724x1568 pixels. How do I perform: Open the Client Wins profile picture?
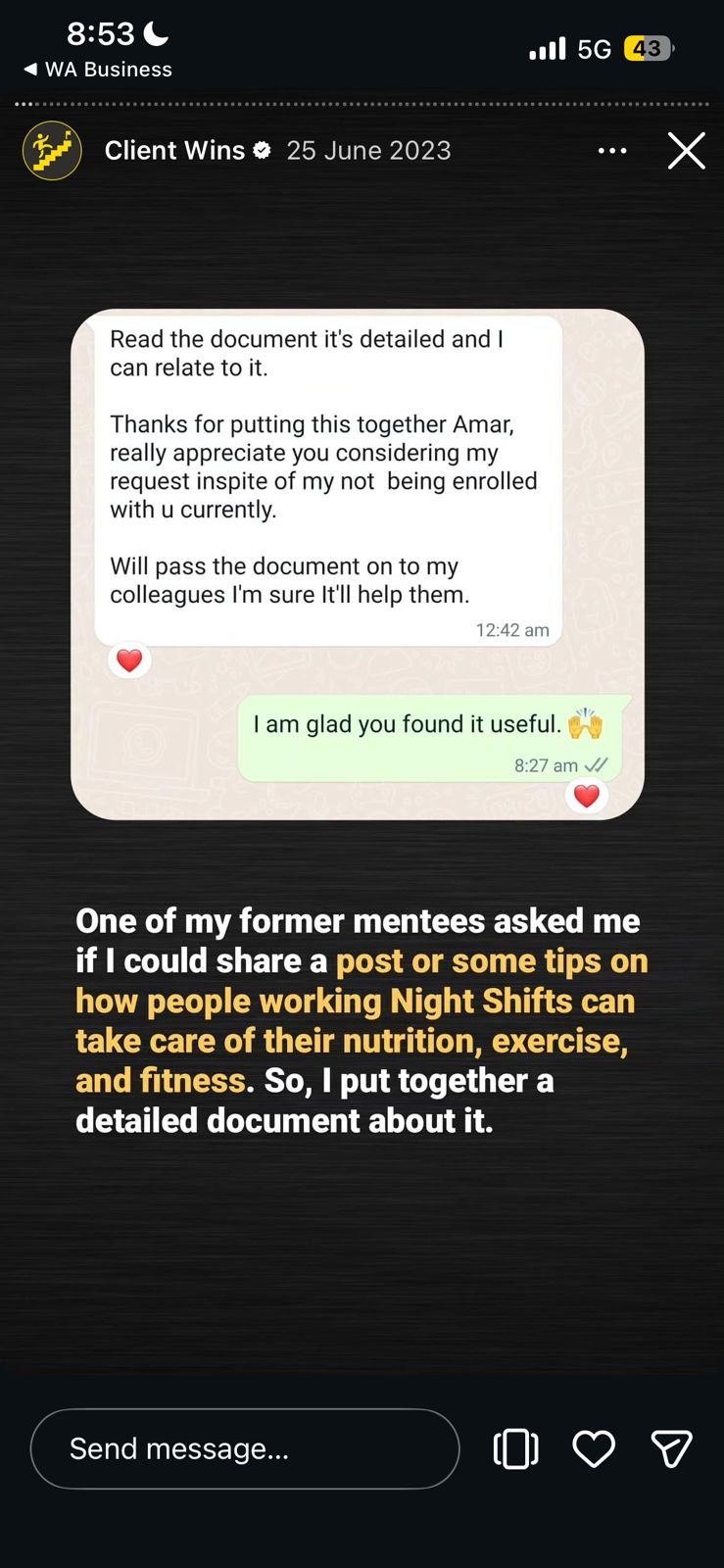pyautogui.click(x=52, y=151)
